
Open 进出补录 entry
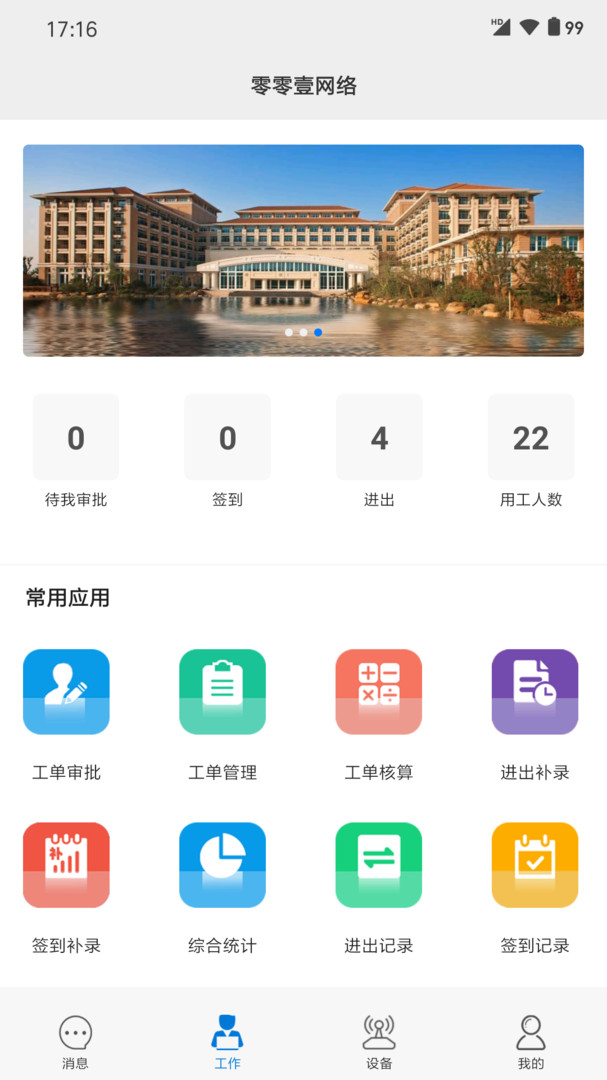pyautogui.click(x=535, y=692)
